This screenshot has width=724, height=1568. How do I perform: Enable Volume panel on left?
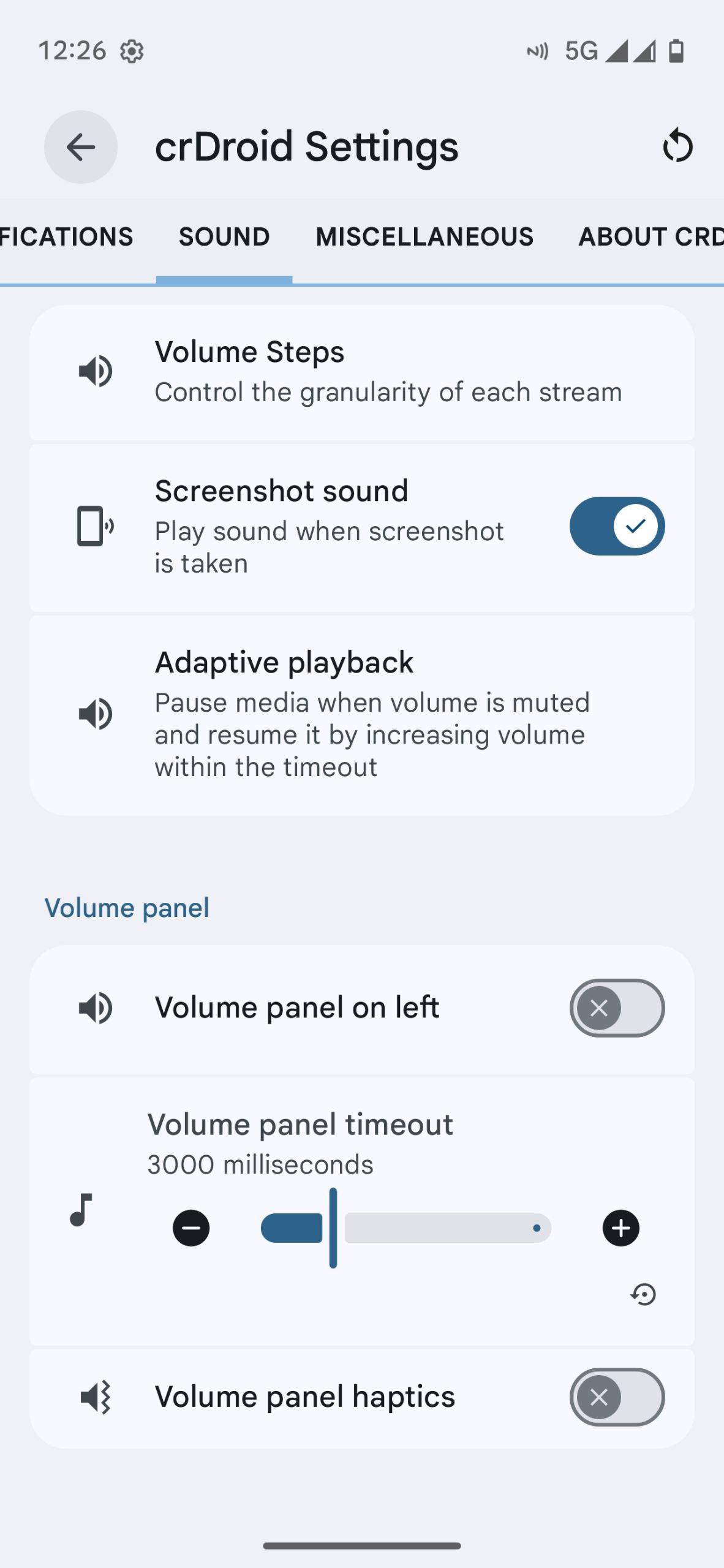(617, 1008)
